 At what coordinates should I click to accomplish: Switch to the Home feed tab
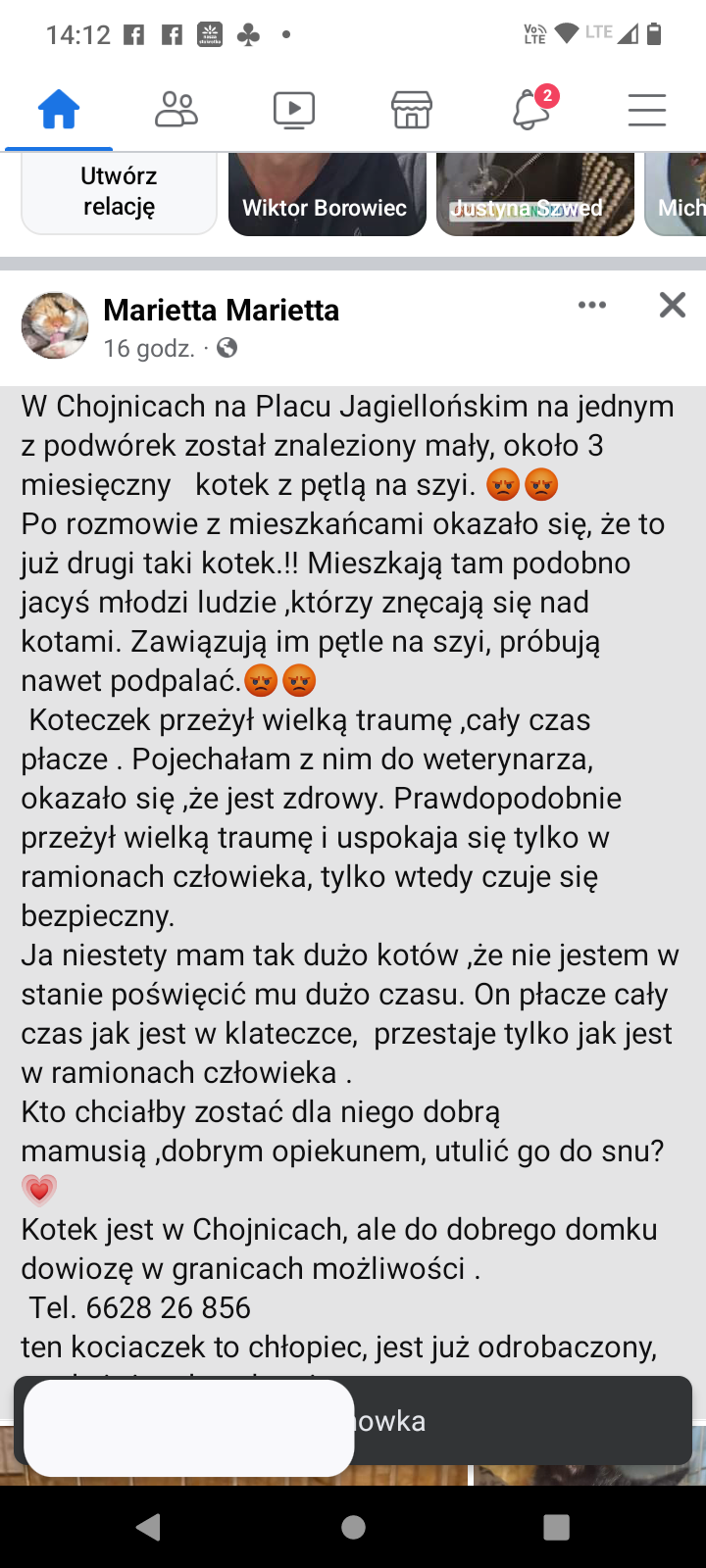pos(58,109)
